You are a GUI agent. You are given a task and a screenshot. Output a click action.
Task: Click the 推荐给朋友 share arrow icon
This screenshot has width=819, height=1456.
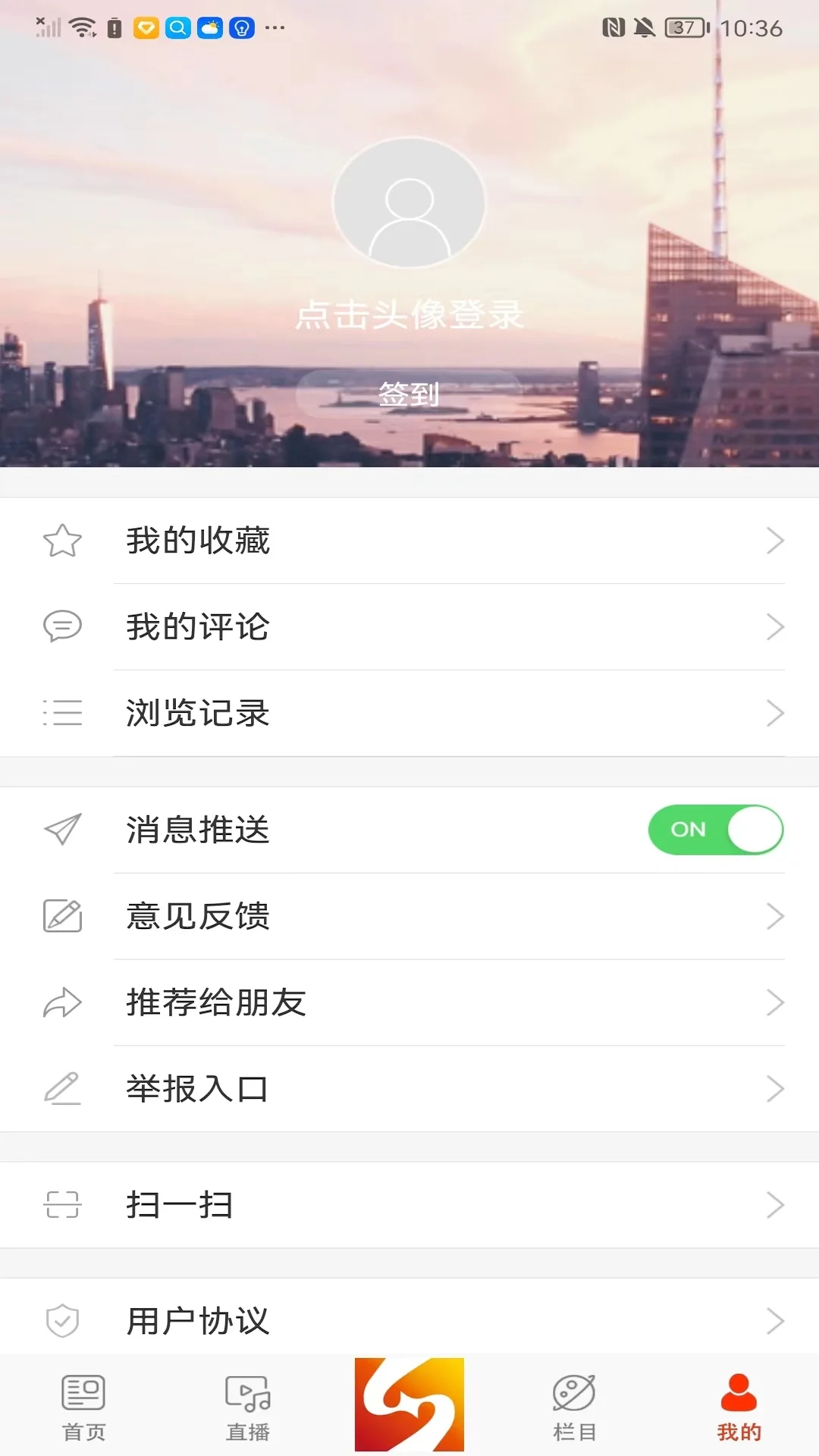point(63,1003)
